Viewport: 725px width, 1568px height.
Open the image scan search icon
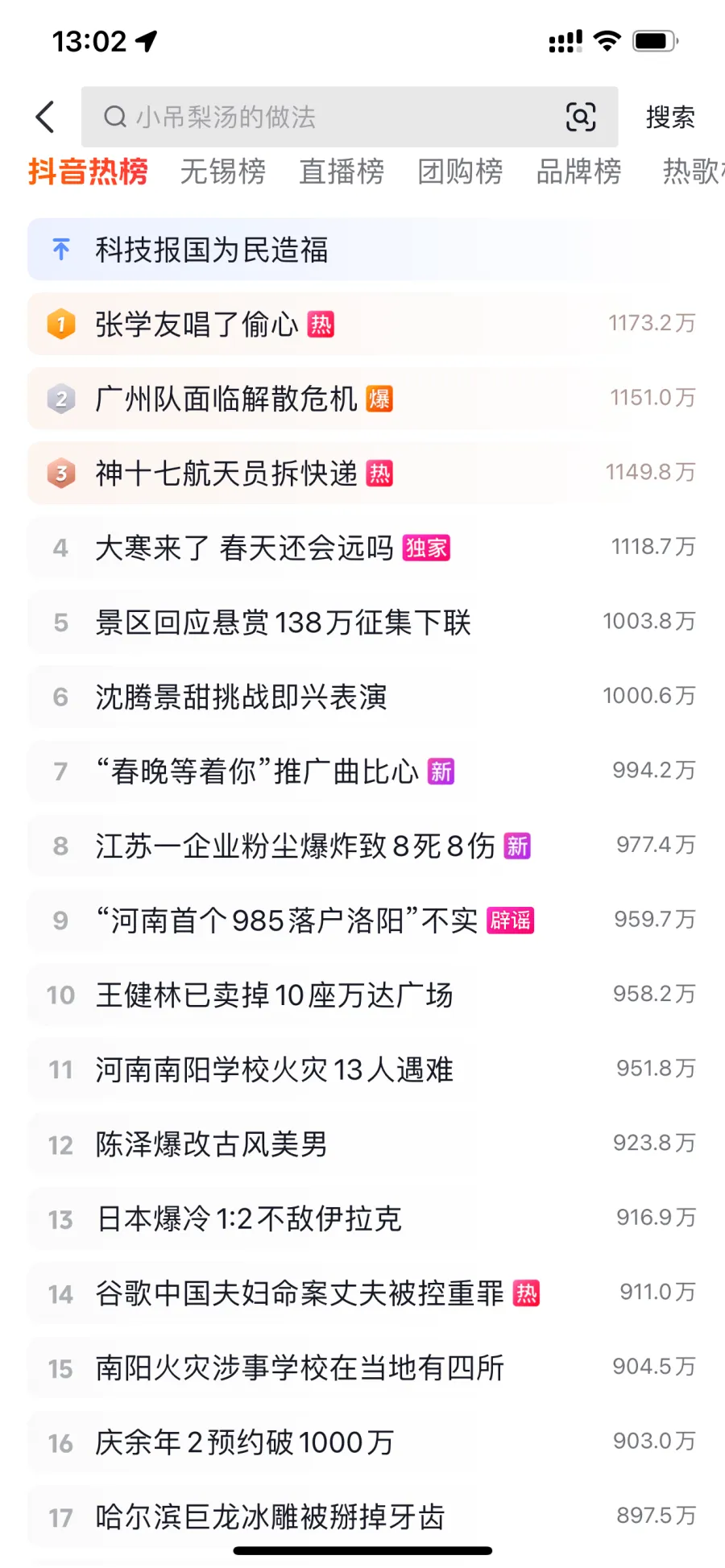pos(580,118)
